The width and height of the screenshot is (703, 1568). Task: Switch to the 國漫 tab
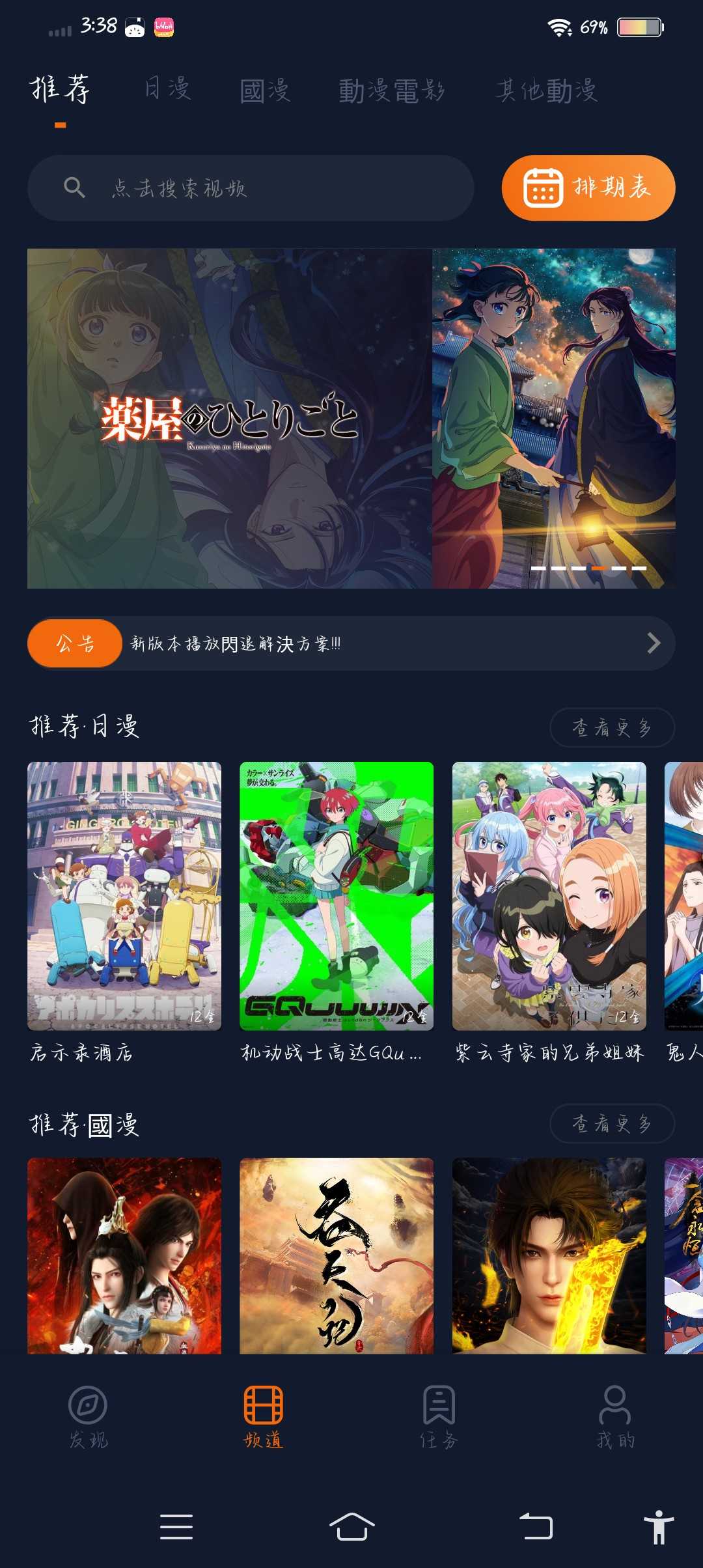pyautogui.click(x=264, y=91)
